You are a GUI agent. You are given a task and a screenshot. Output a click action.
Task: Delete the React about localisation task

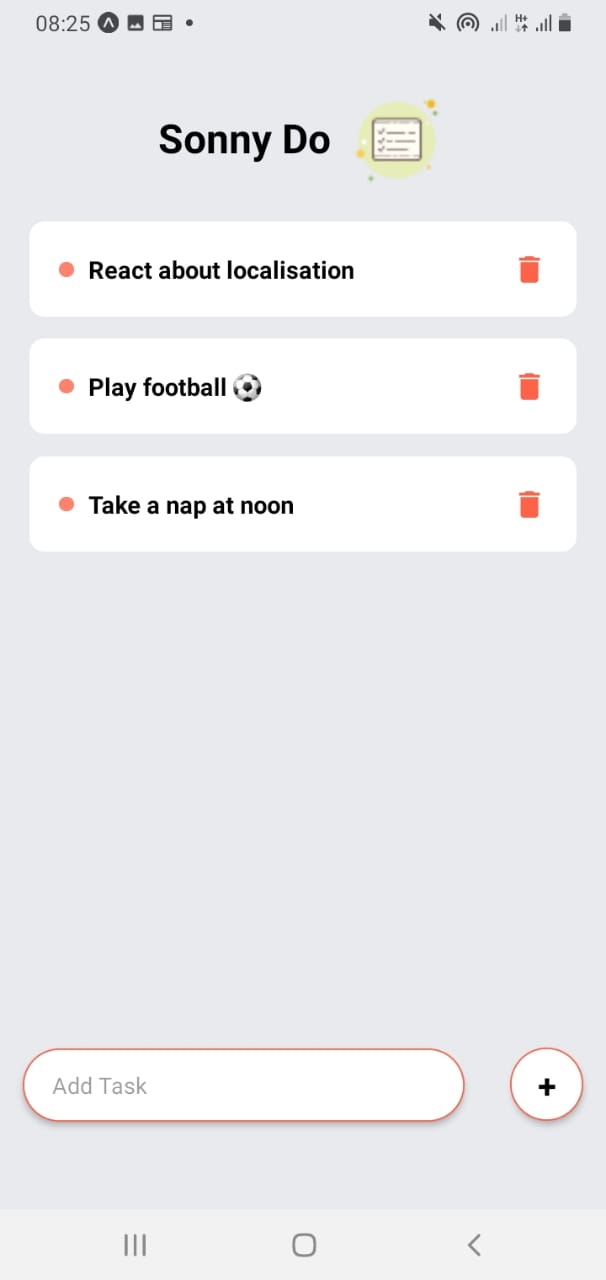[529, 270]
